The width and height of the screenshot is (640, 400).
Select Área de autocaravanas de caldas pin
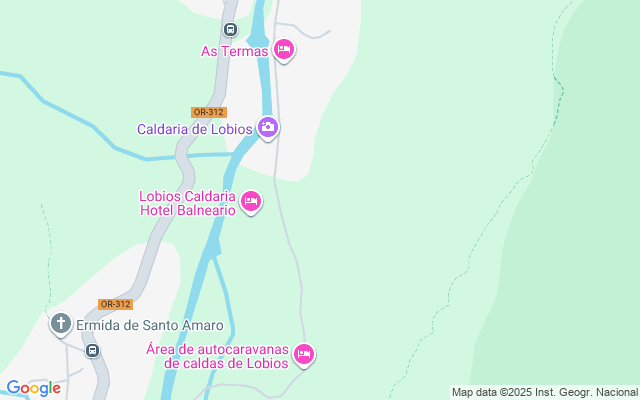tap(304, 354)
